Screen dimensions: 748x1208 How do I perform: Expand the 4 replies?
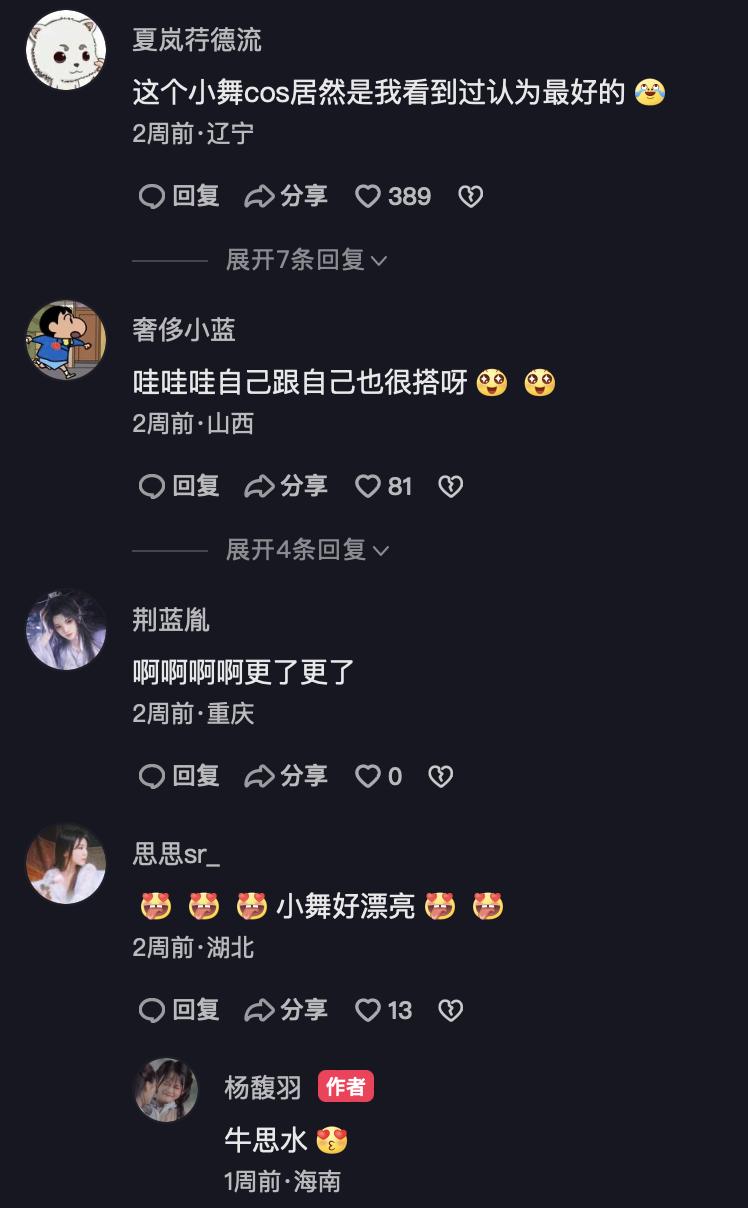pos(306,550)
